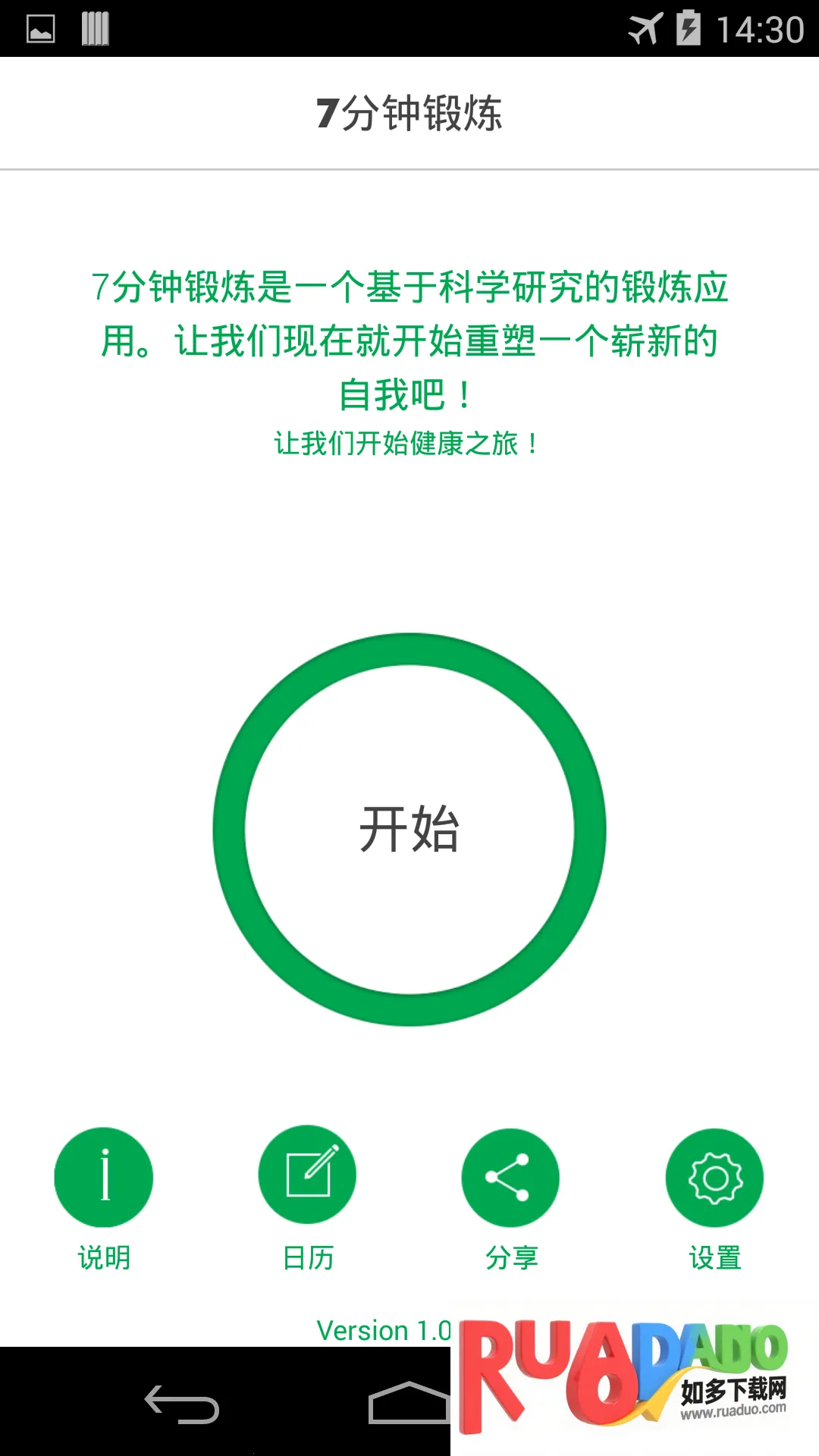Go back with the system back button
This screenshot has width=819, height=1456.
[x=182, y=1404]
